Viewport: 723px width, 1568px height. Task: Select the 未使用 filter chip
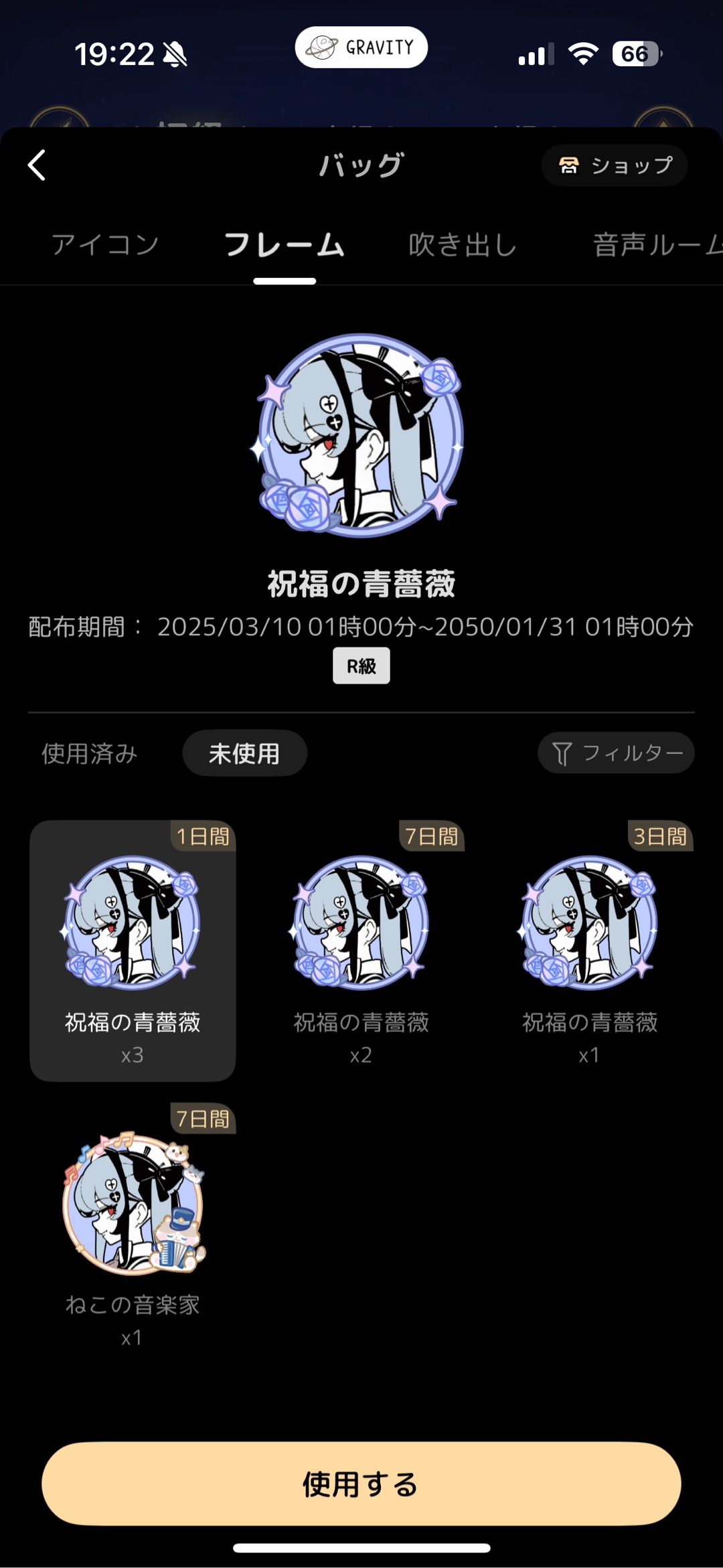244,753
